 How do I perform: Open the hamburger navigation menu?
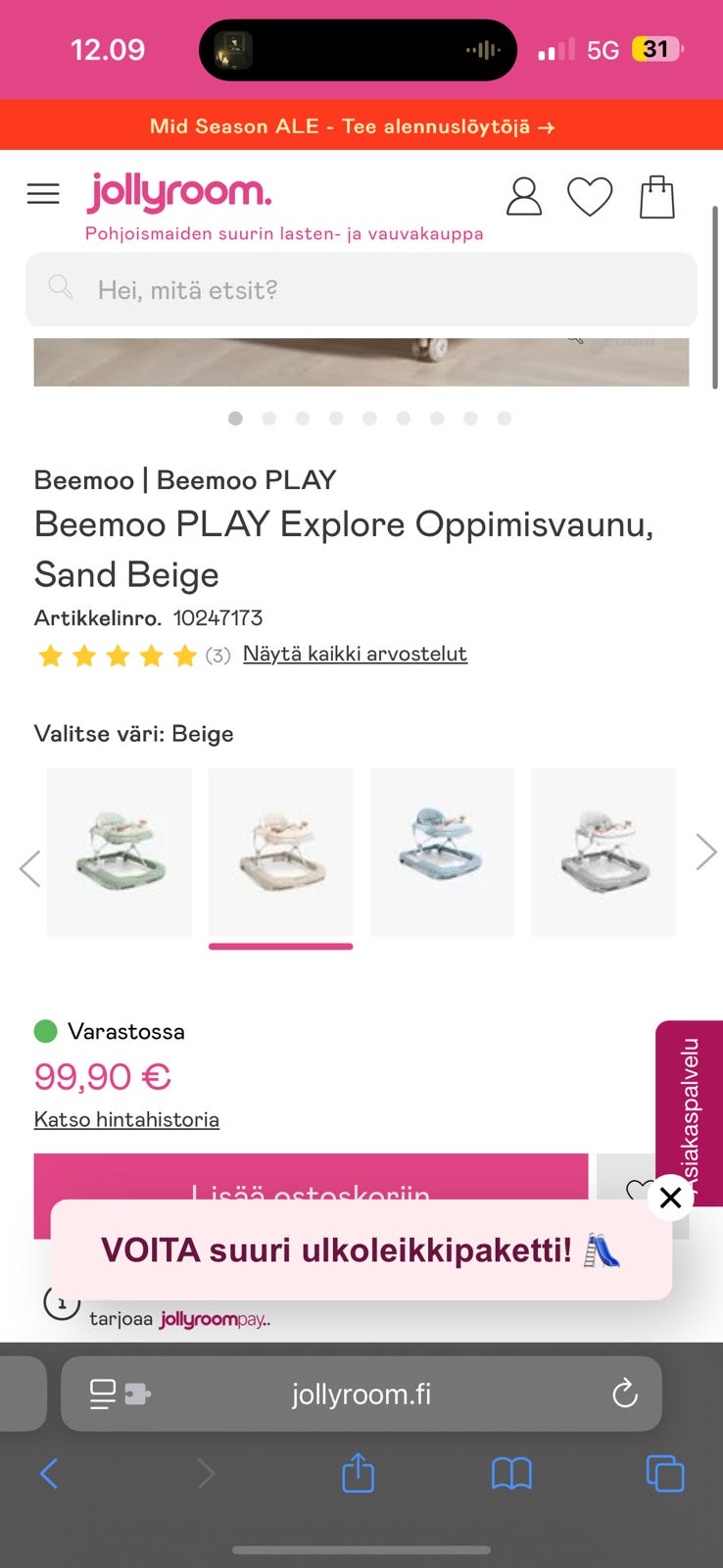point(43,193)
